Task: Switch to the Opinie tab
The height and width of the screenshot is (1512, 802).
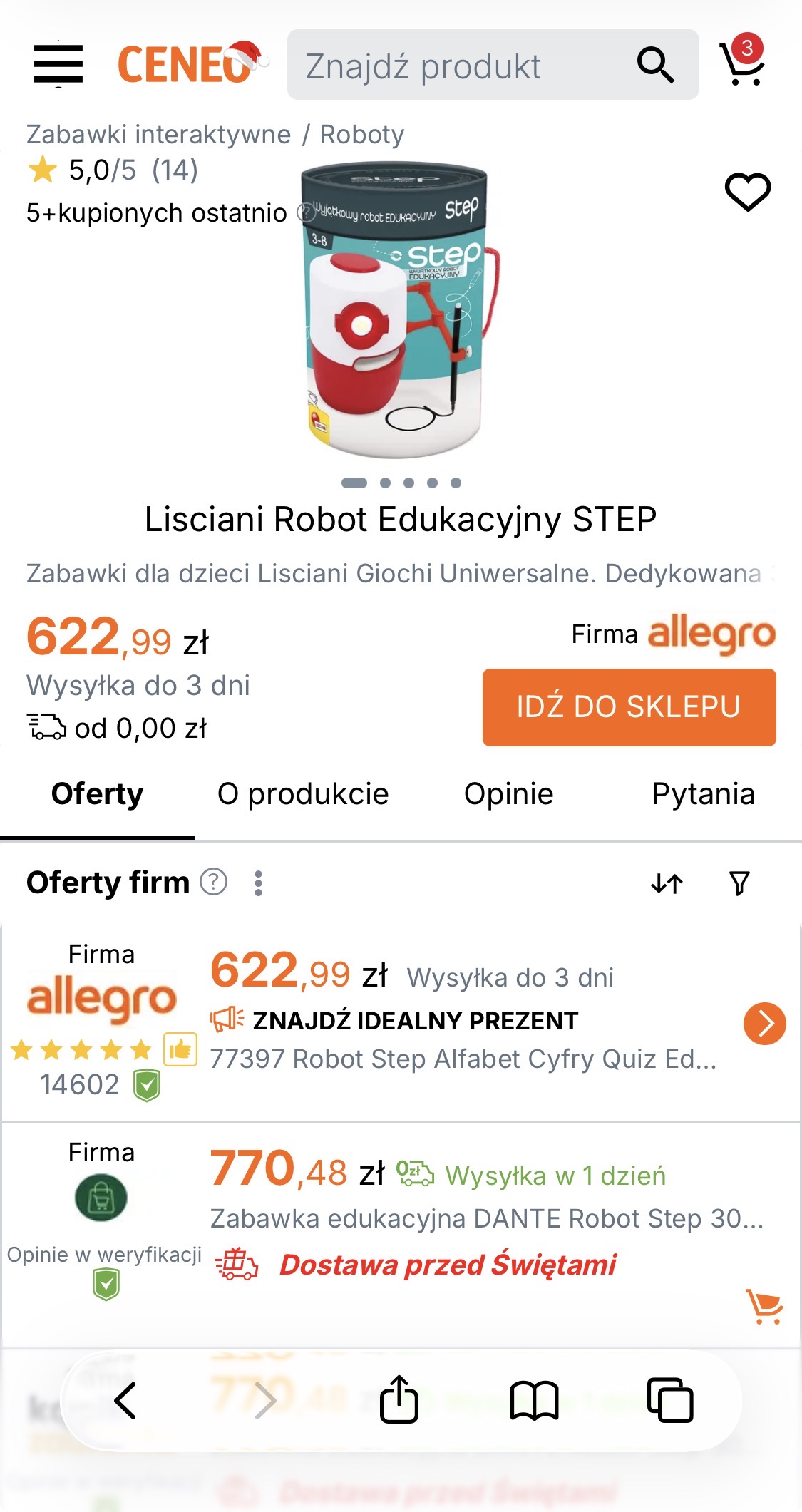Action: [x=508, y=794]
